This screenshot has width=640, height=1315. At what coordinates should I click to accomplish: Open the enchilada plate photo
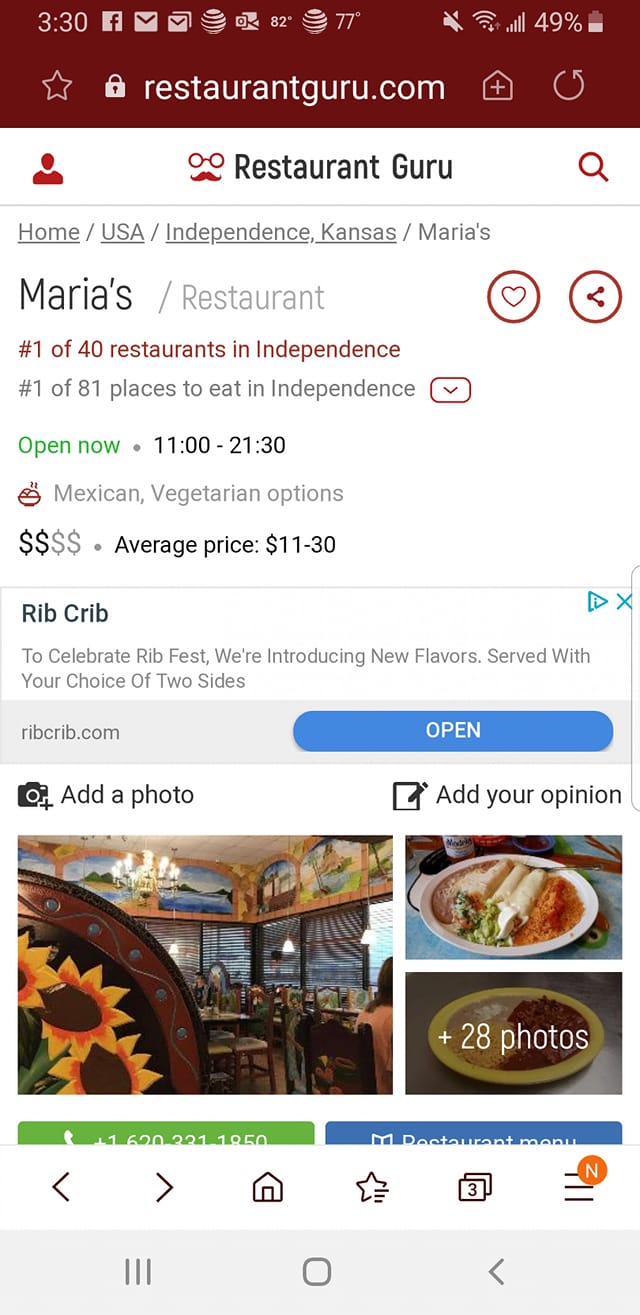tap(513, 897)
